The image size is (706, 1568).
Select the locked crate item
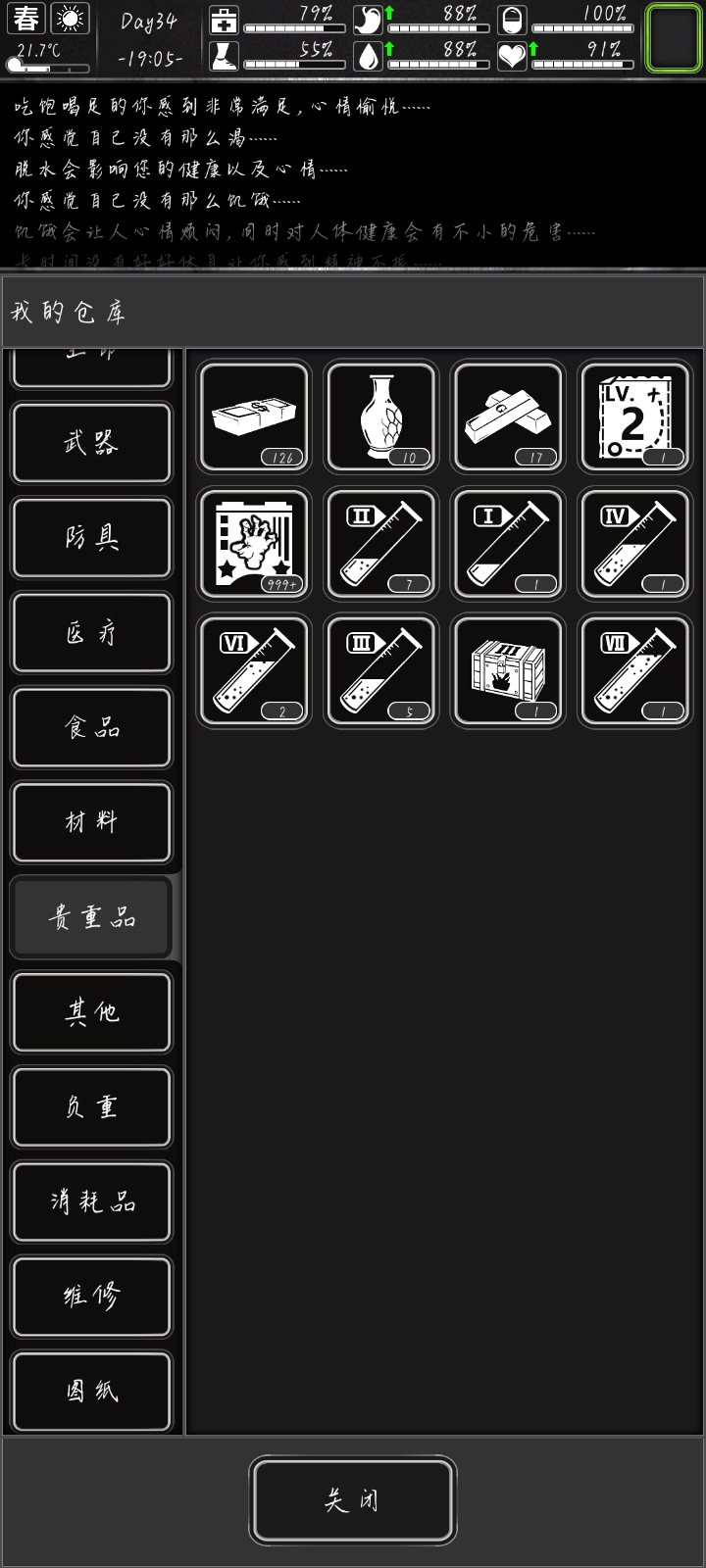(x=508, y=671)
